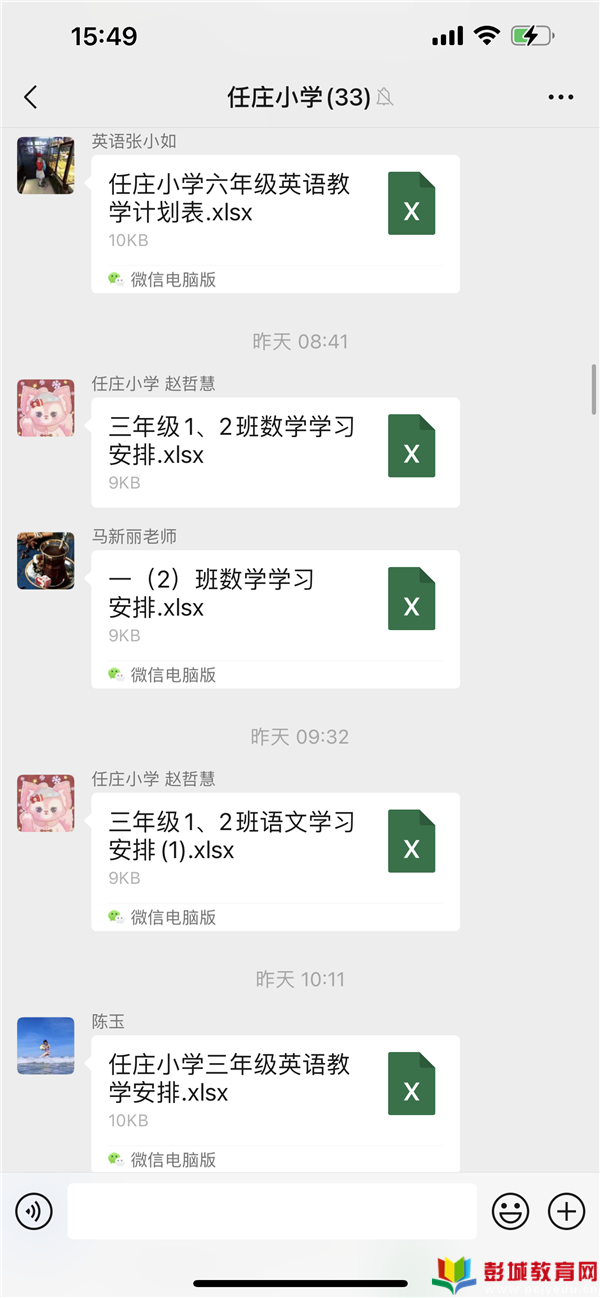This screenshot has width=600, height=1298.
Task: View 陈玉's profile avatar
Action: click(x=46, y=1046)
